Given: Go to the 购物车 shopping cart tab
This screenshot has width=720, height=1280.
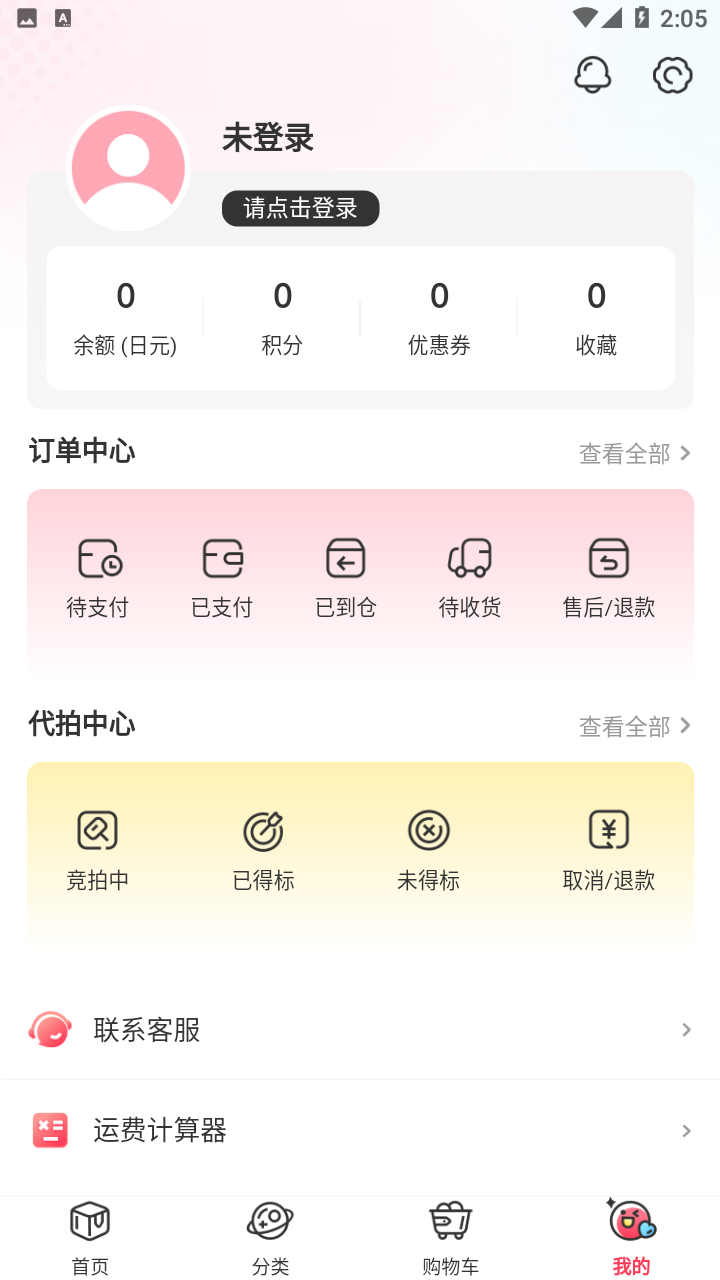Looking at the screenshot, I should click(450, 1238).
